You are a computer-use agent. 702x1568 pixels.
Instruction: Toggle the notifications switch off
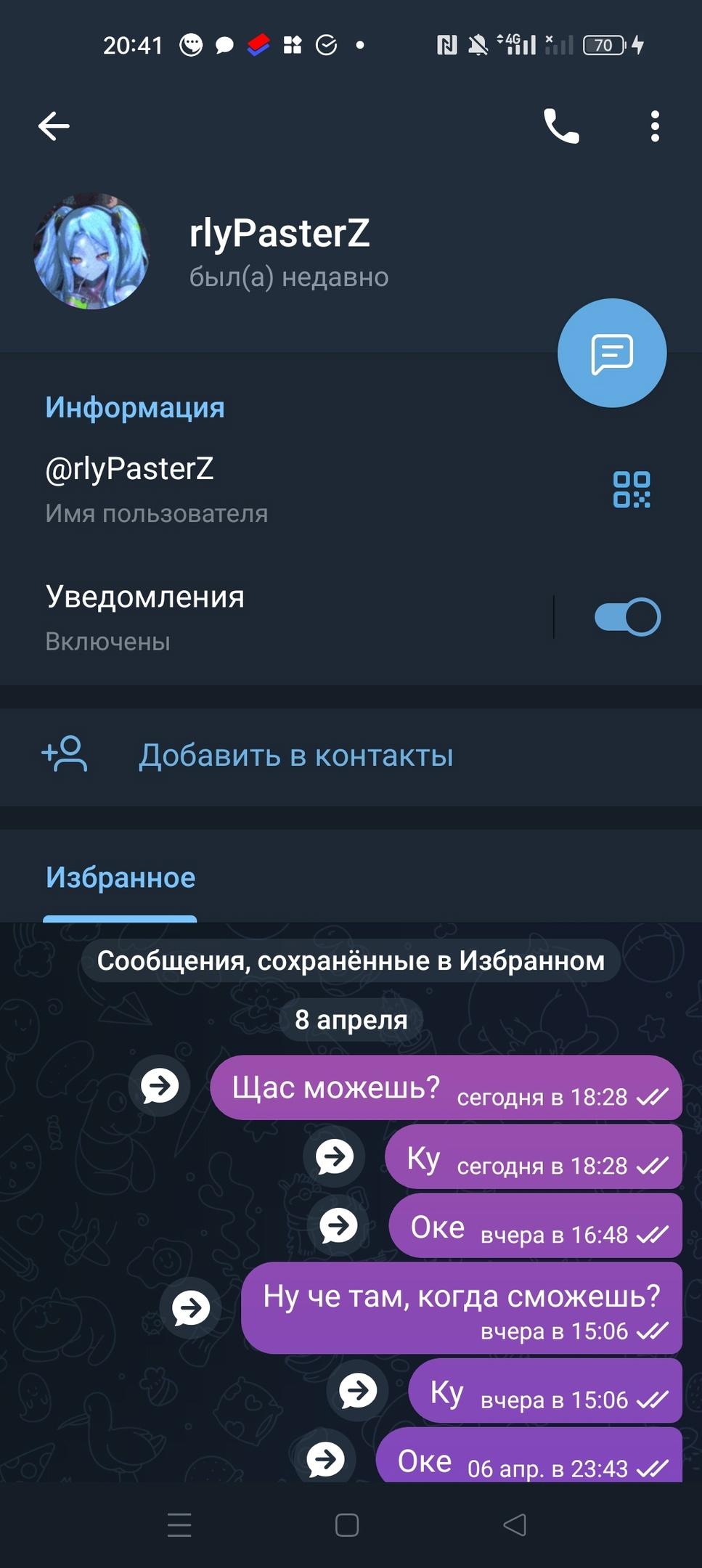(627, 617)
